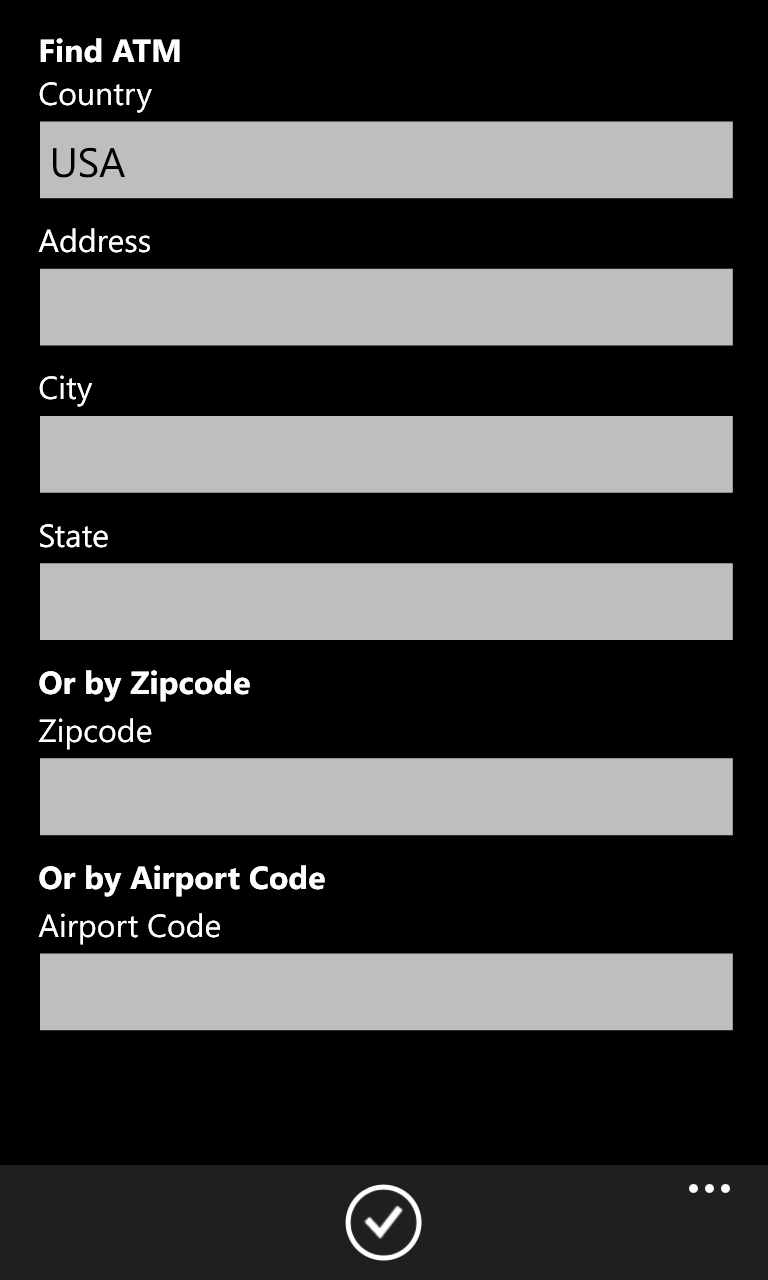The image size is (768, 1280).
Task: Click the Country field showing USA
Action: click(x=385, y=160)
